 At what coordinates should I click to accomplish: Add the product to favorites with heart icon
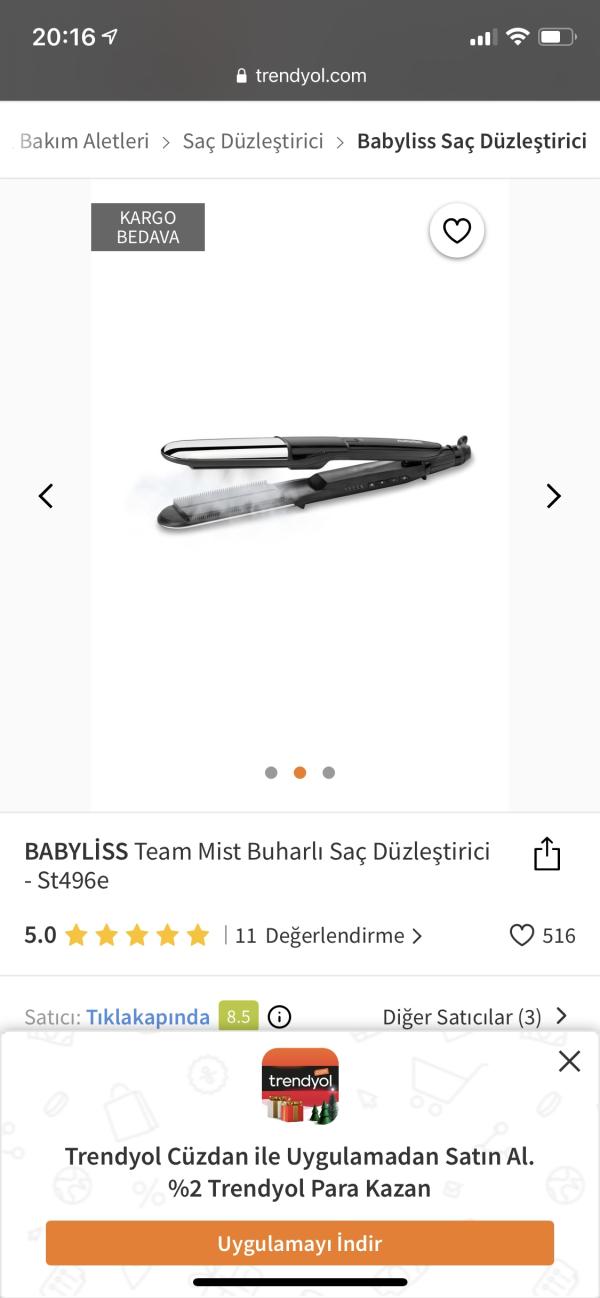[x=457, y=231]
